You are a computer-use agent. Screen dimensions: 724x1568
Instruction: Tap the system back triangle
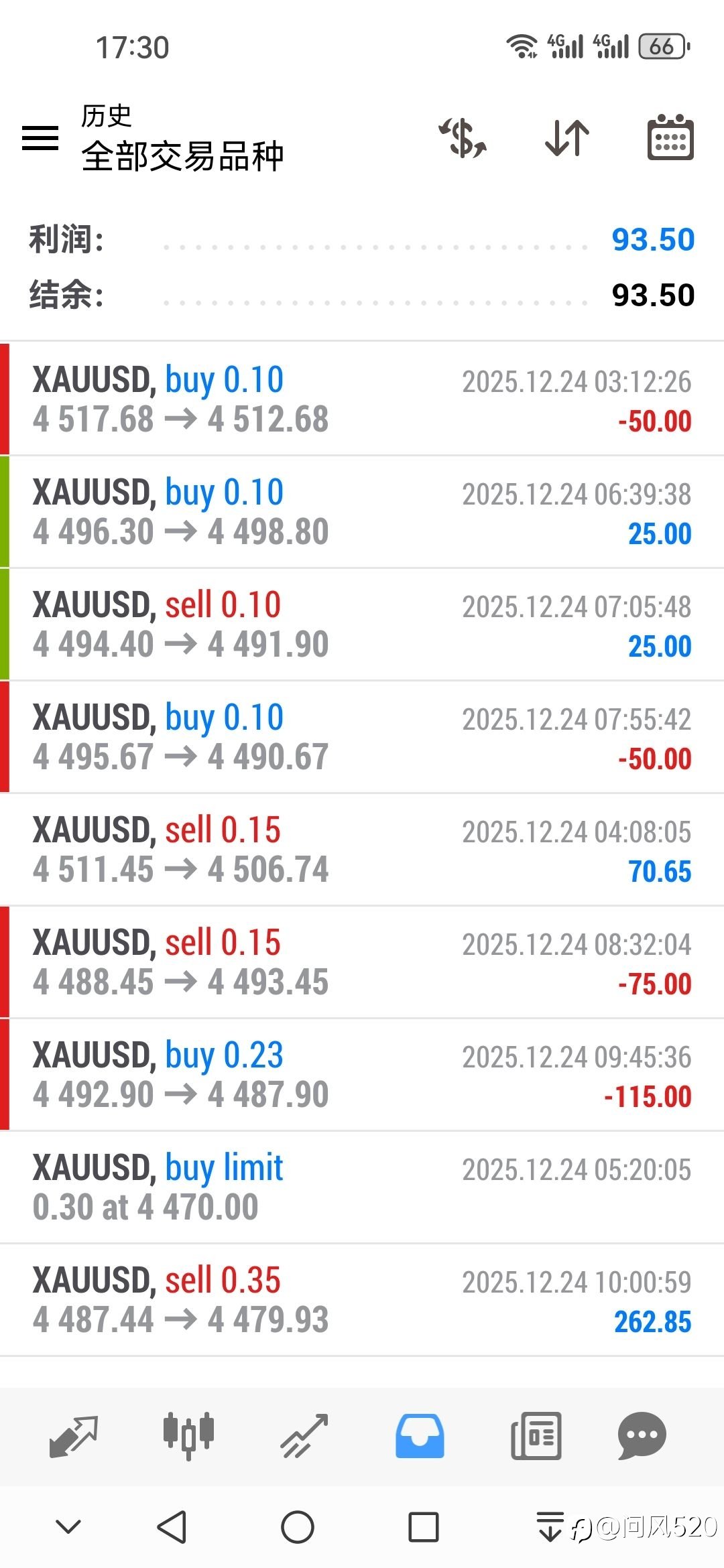click(x=172, y=1528)
